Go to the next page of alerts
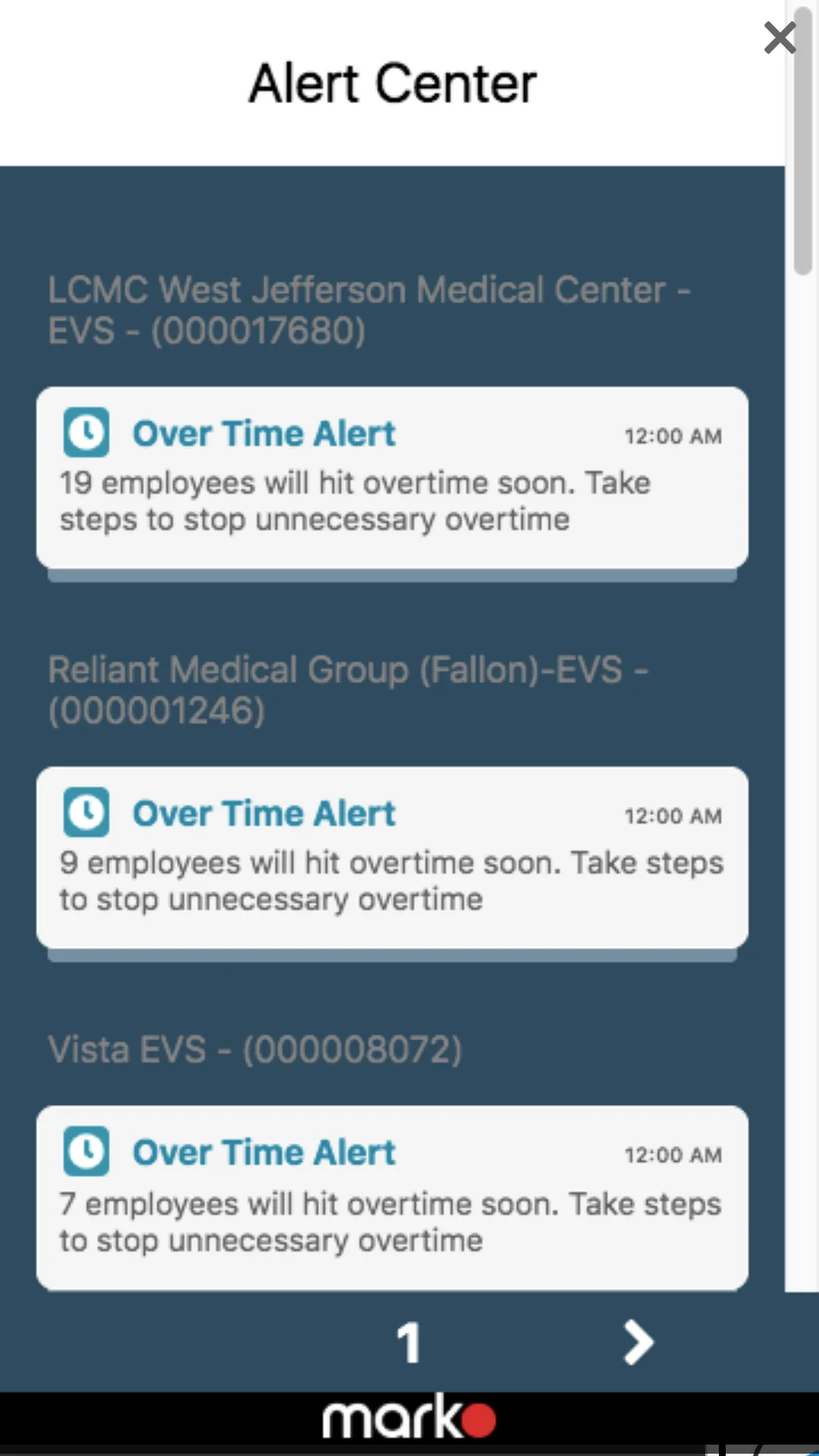Viewport: 819px width, 1456px height. (x=638, y=1343)
